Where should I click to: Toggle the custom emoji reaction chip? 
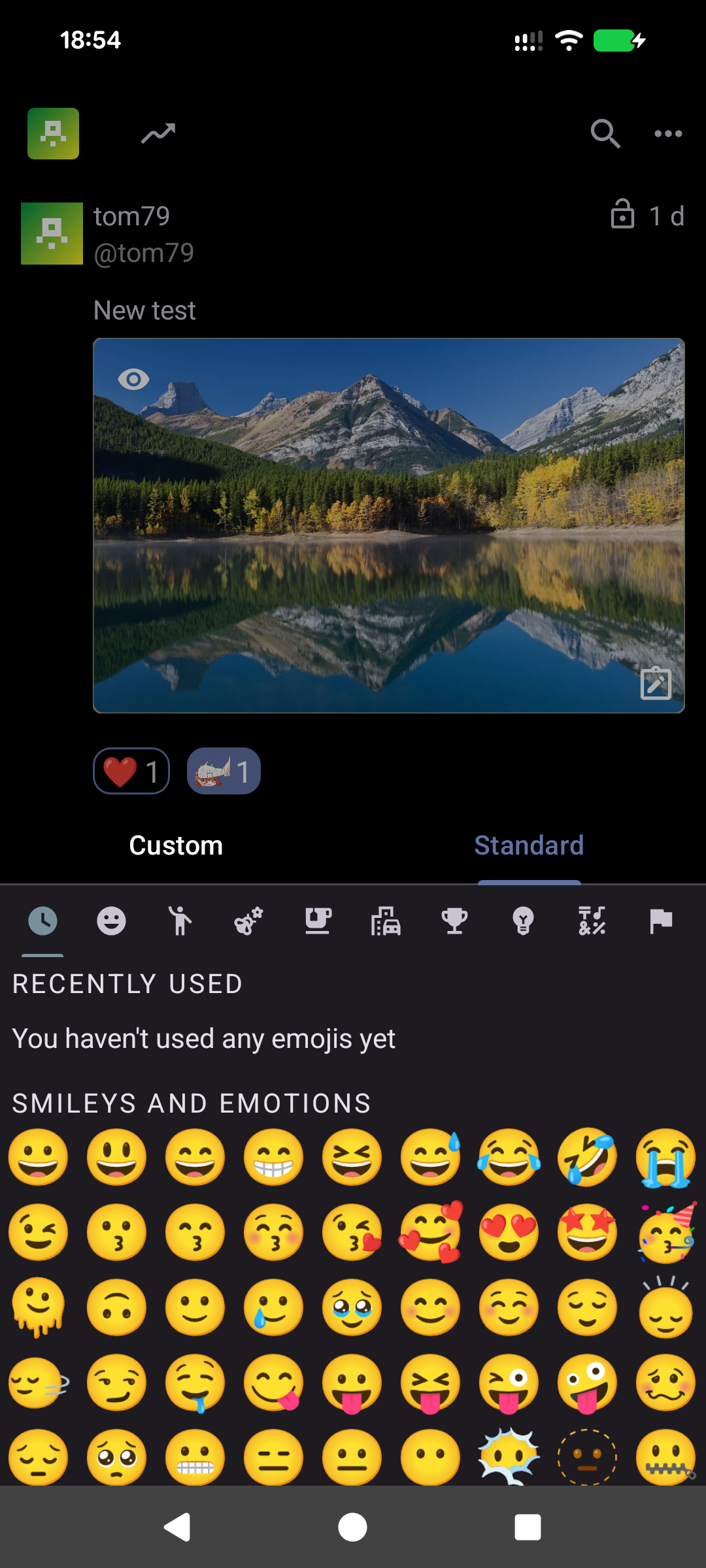click(x=224, y=771)
